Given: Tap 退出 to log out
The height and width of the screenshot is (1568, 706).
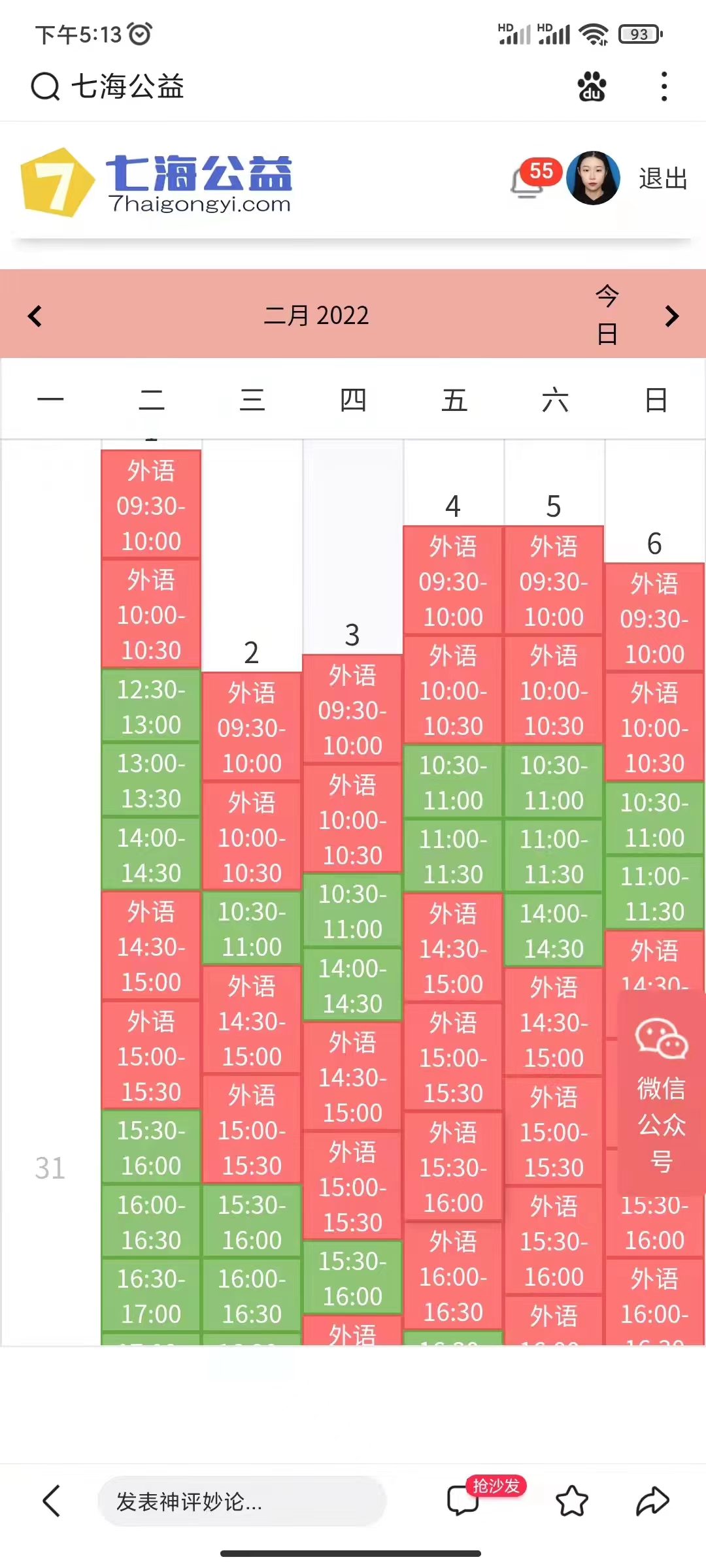Looking at the screenshot, I should tap(663, 178).
